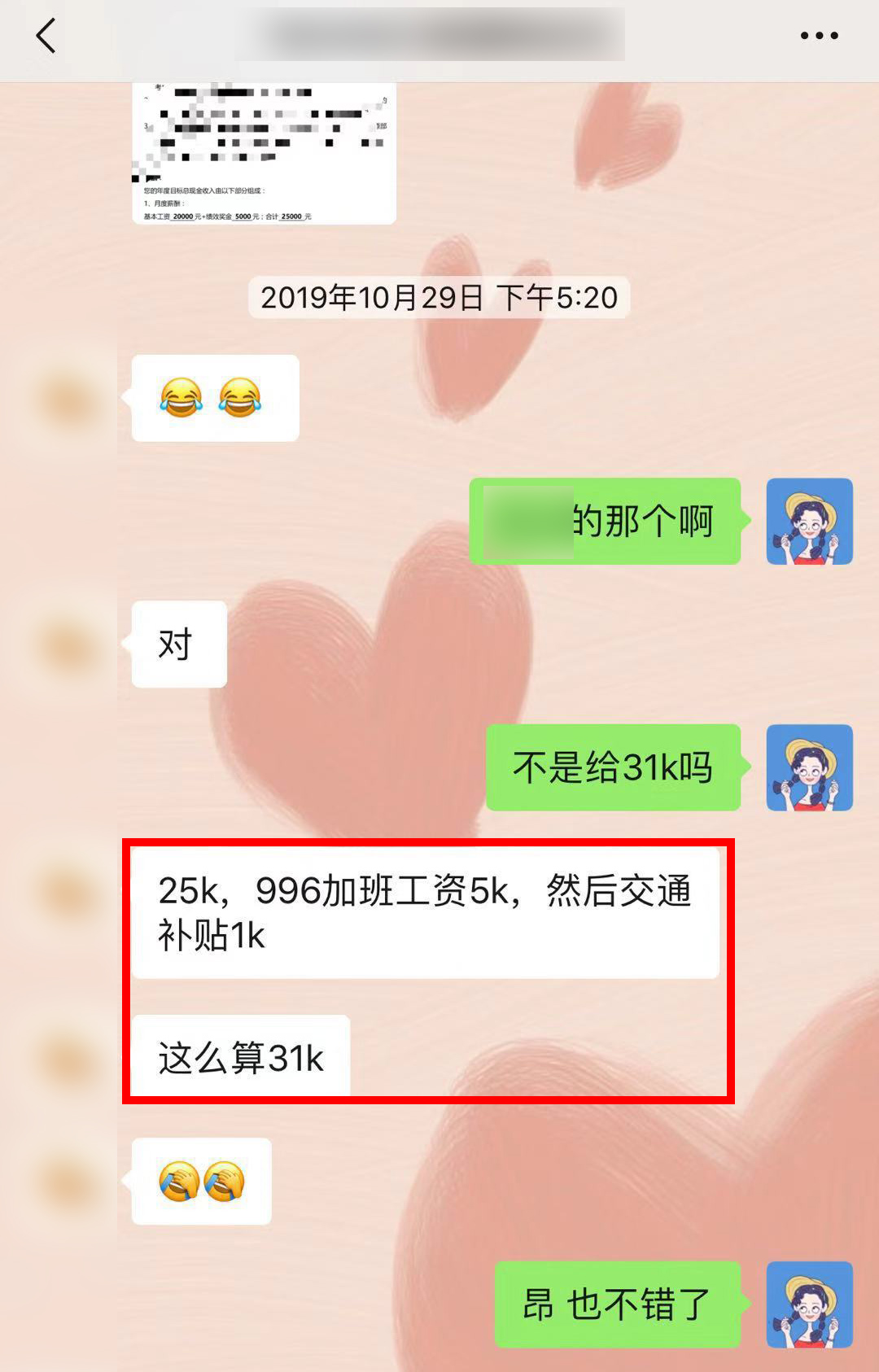Open the salary document image
The height and width of the screenshot is (1372, 879).
264,153
